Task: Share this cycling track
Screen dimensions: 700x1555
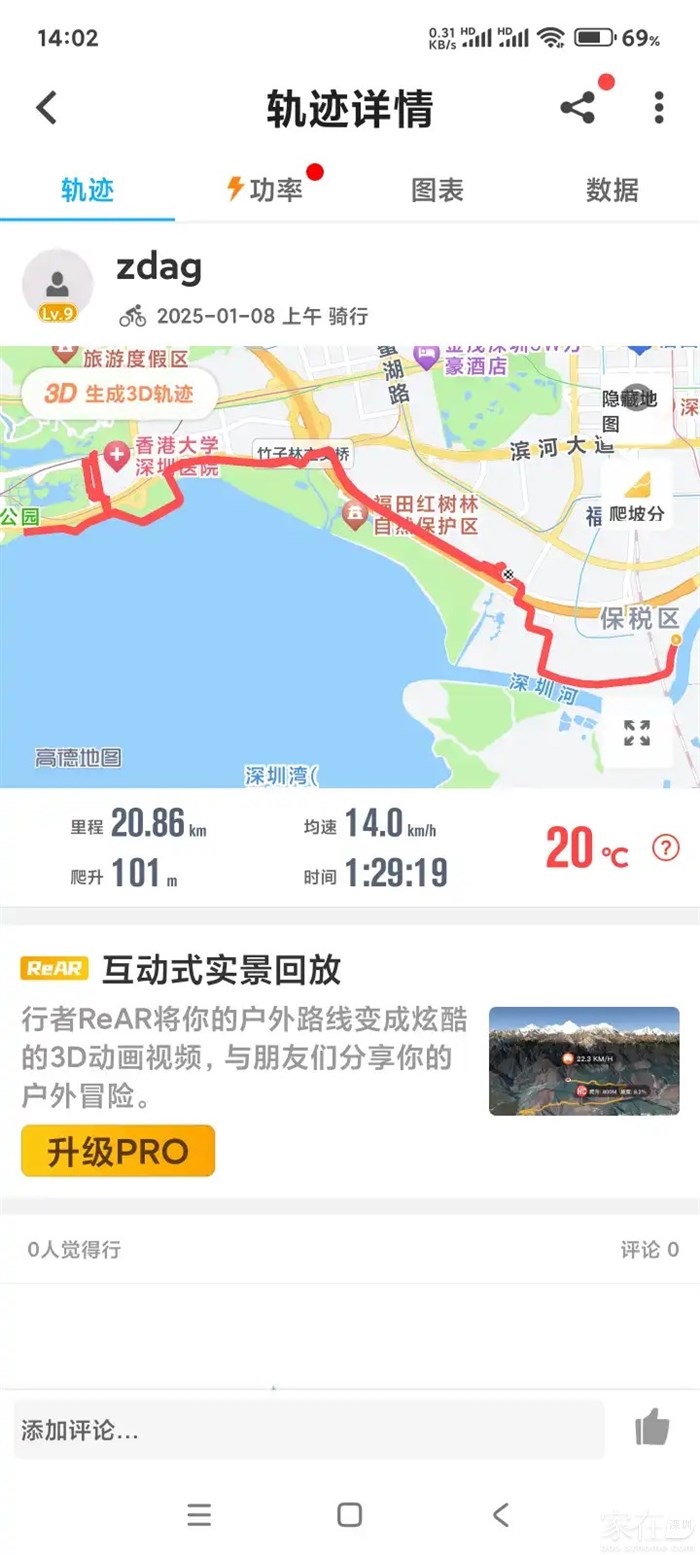Action: (x=578, y=108)
